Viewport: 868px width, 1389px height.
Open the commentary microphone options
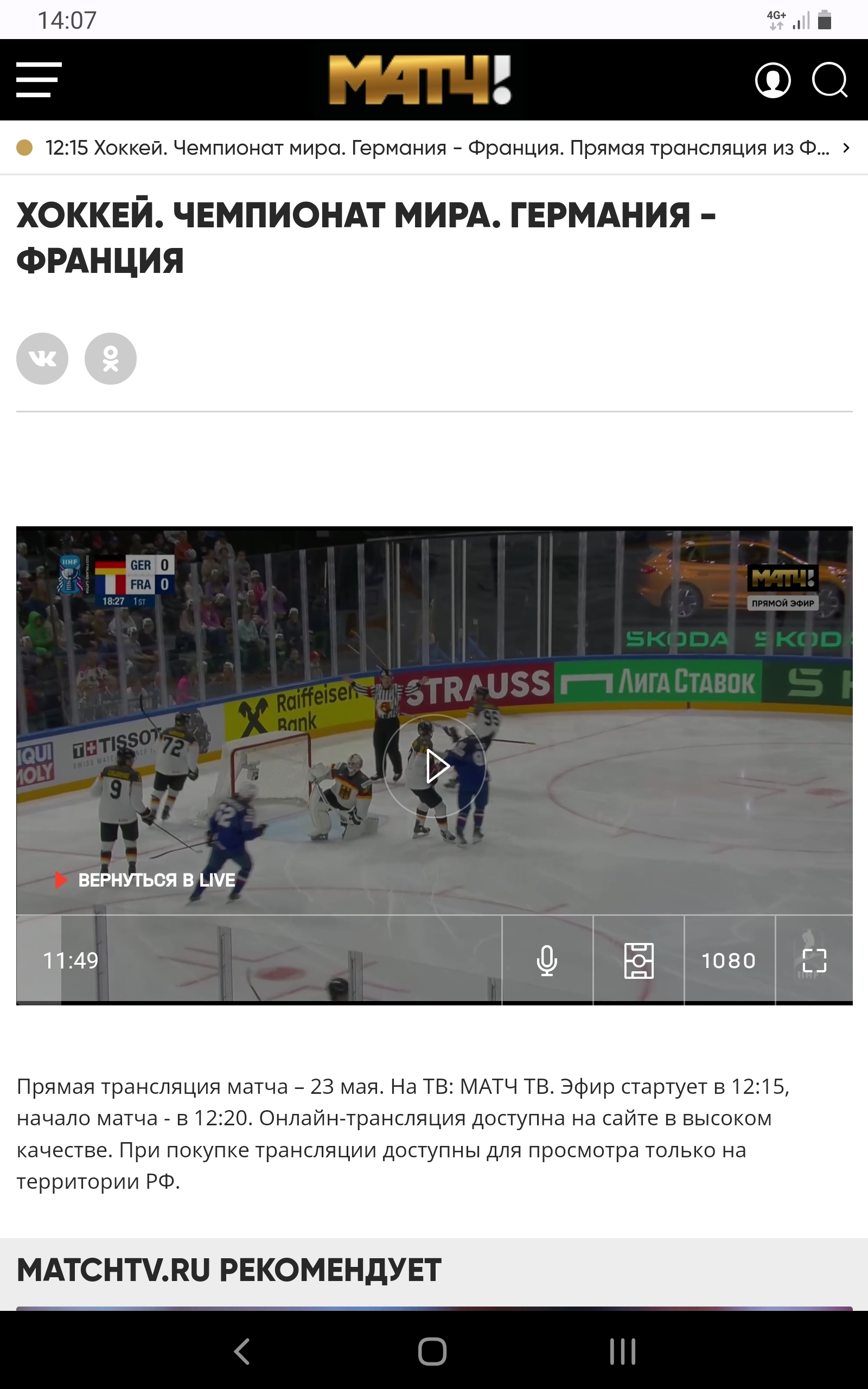(x=547, y=960)
